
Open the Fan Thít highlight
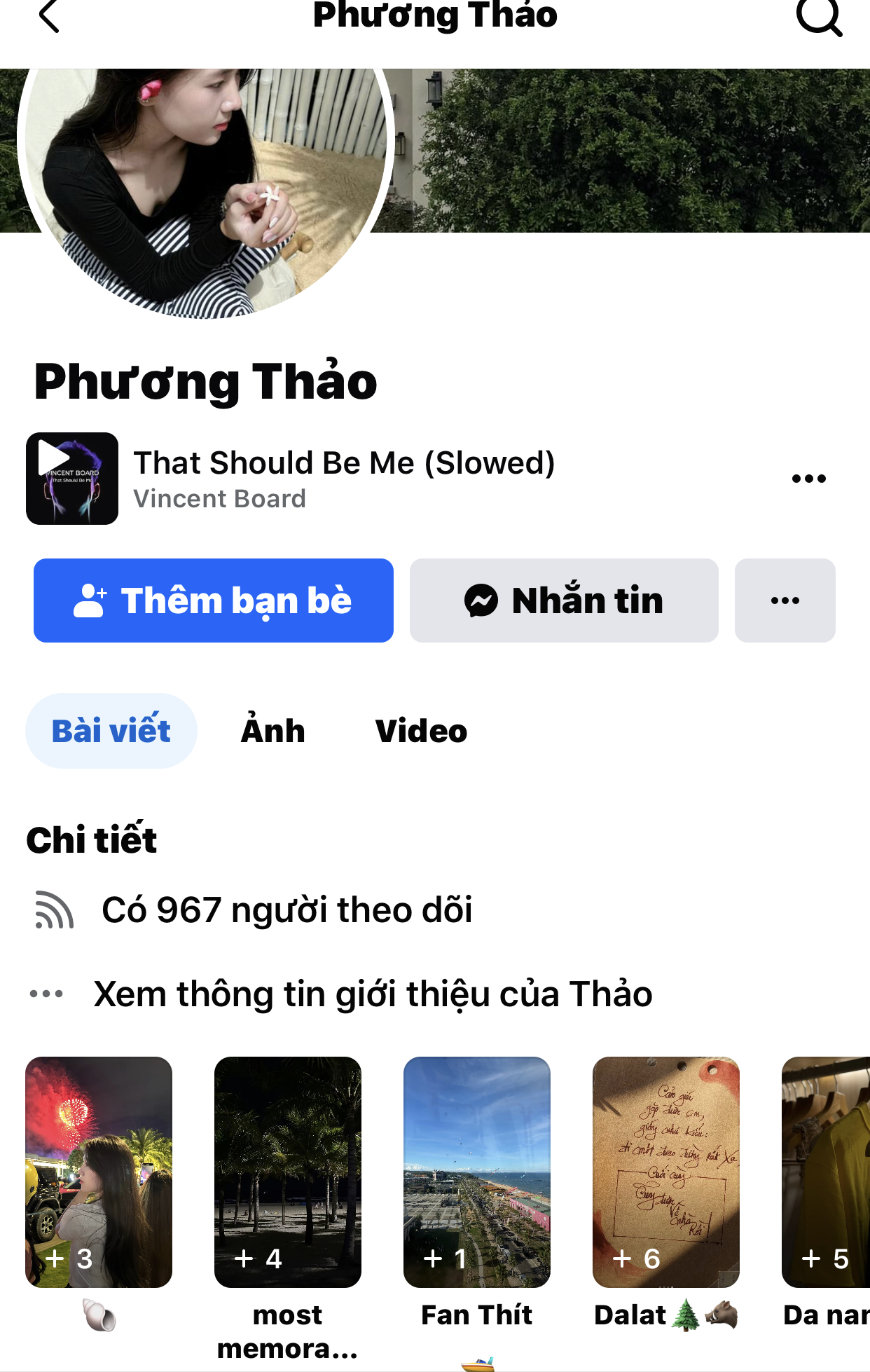[477, 1172]
